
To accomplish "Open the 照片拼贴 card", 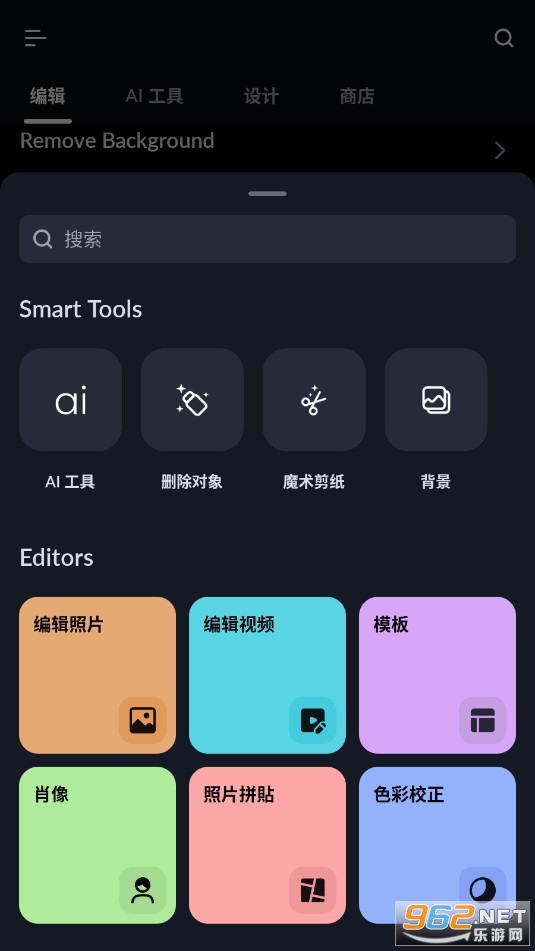I will pyautogui.click(x=268, y=845).
